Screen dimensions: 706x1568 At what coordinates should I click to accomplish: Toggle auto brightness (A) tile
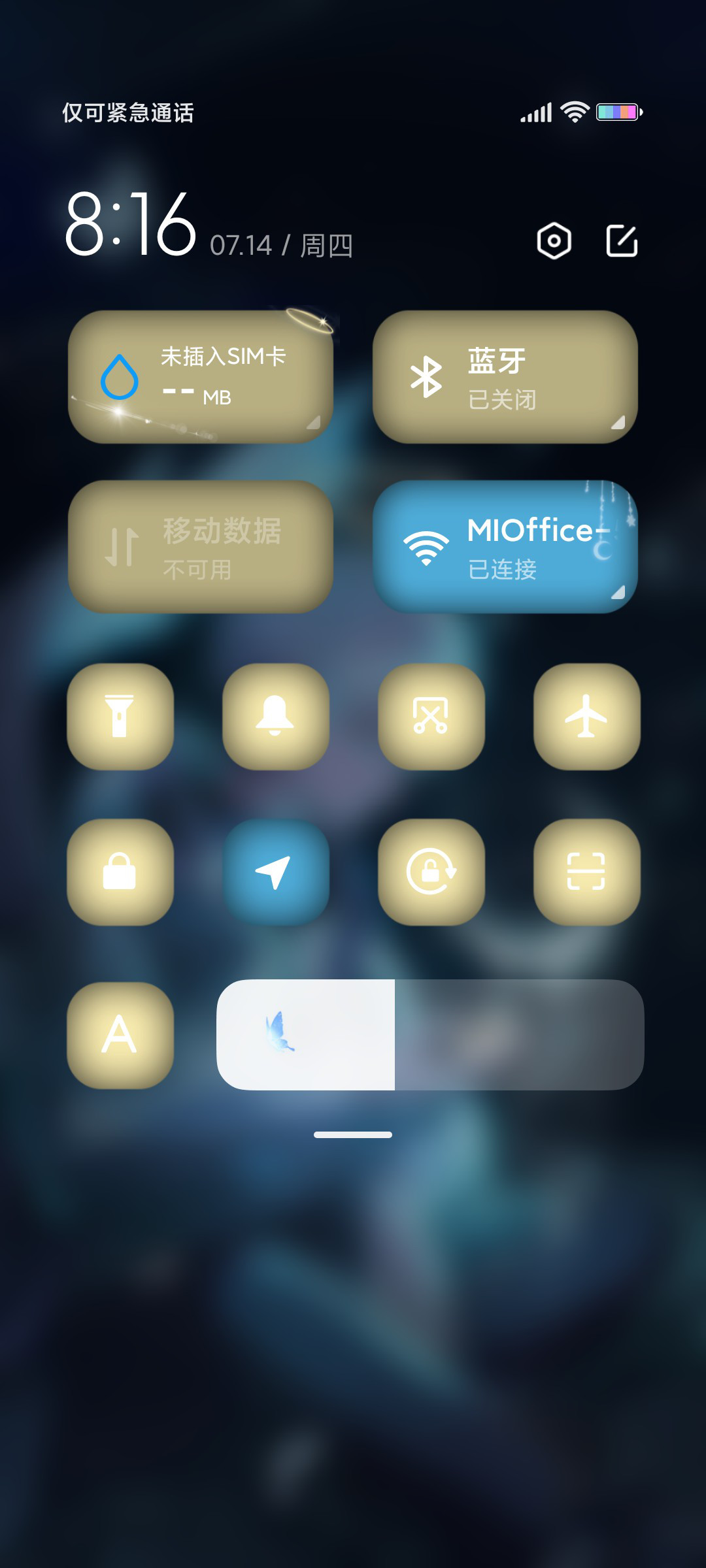point(120,1035)
